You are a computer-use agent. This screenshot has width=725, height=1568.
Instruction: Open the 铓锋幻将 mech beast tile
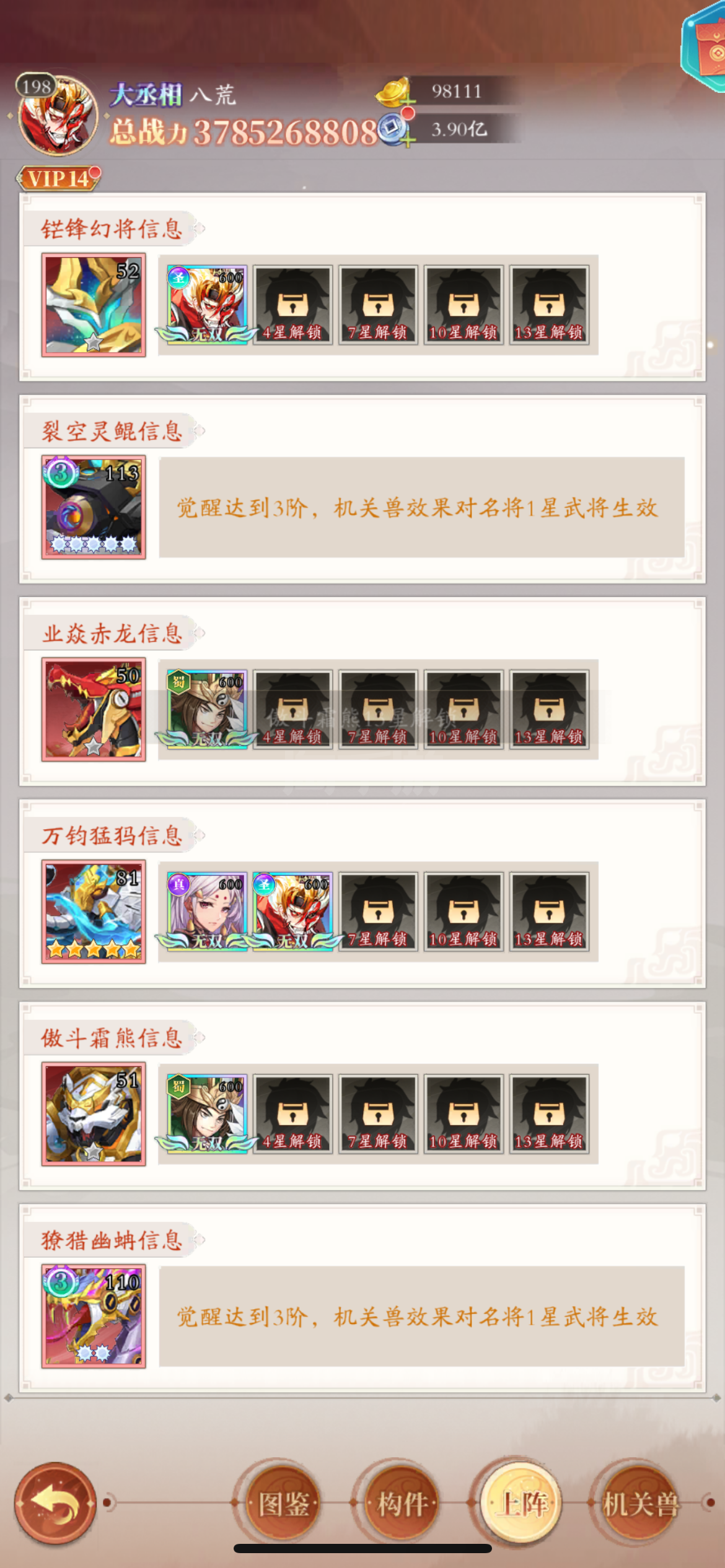coord(94,305)
